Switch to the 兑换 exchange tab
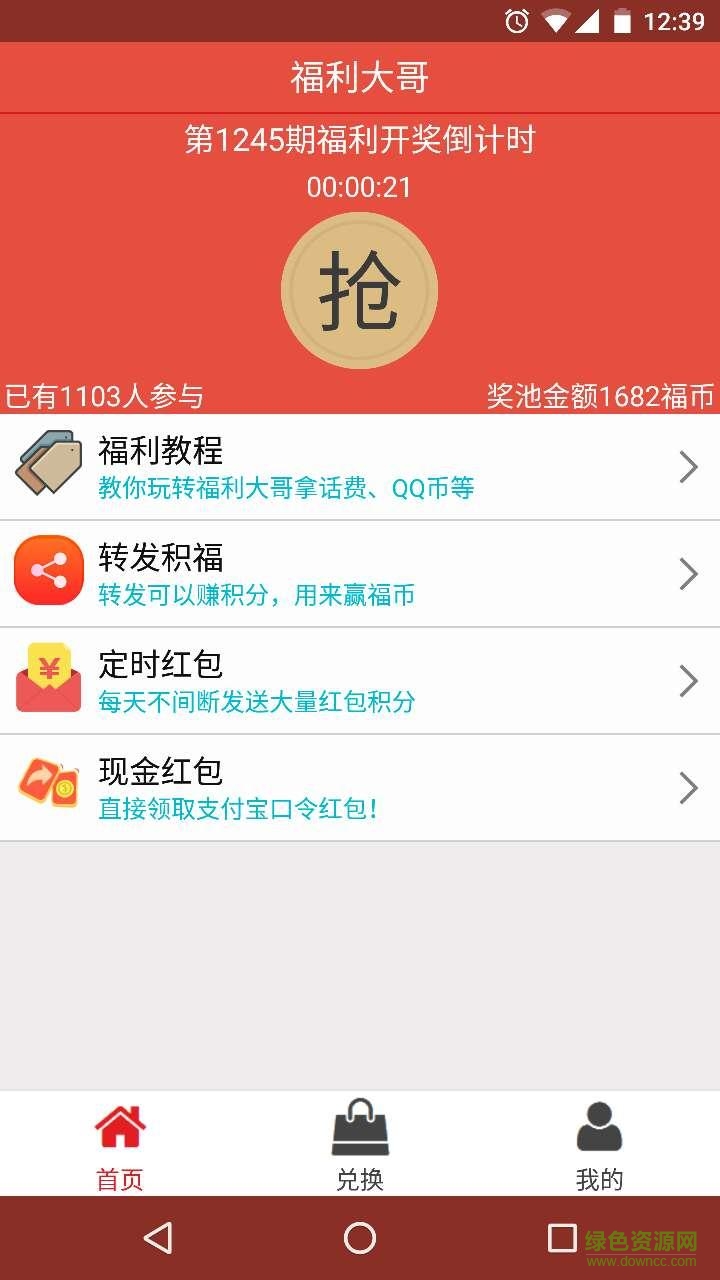 360,1144
